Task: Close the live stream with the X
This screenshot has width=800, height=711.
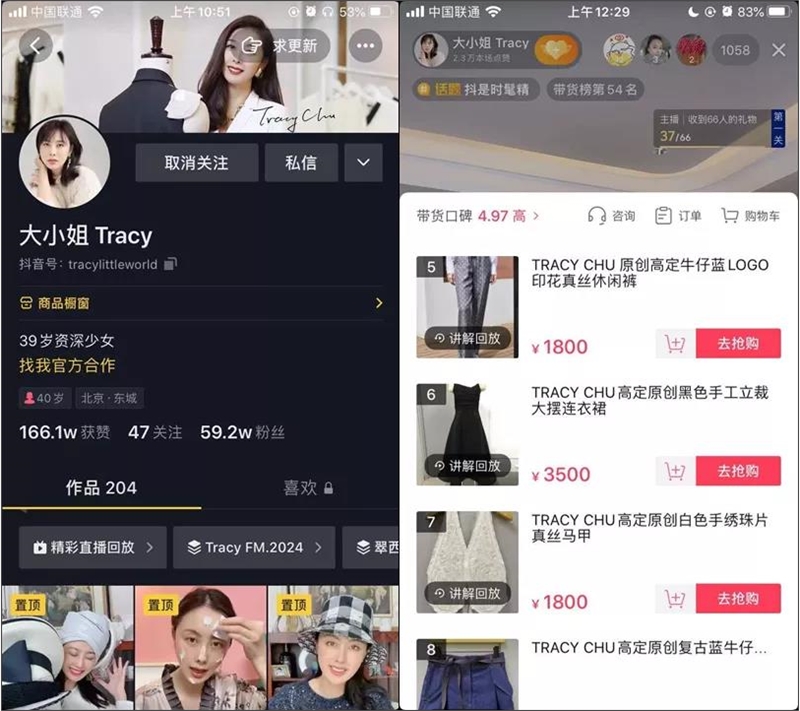Action: 779,50
